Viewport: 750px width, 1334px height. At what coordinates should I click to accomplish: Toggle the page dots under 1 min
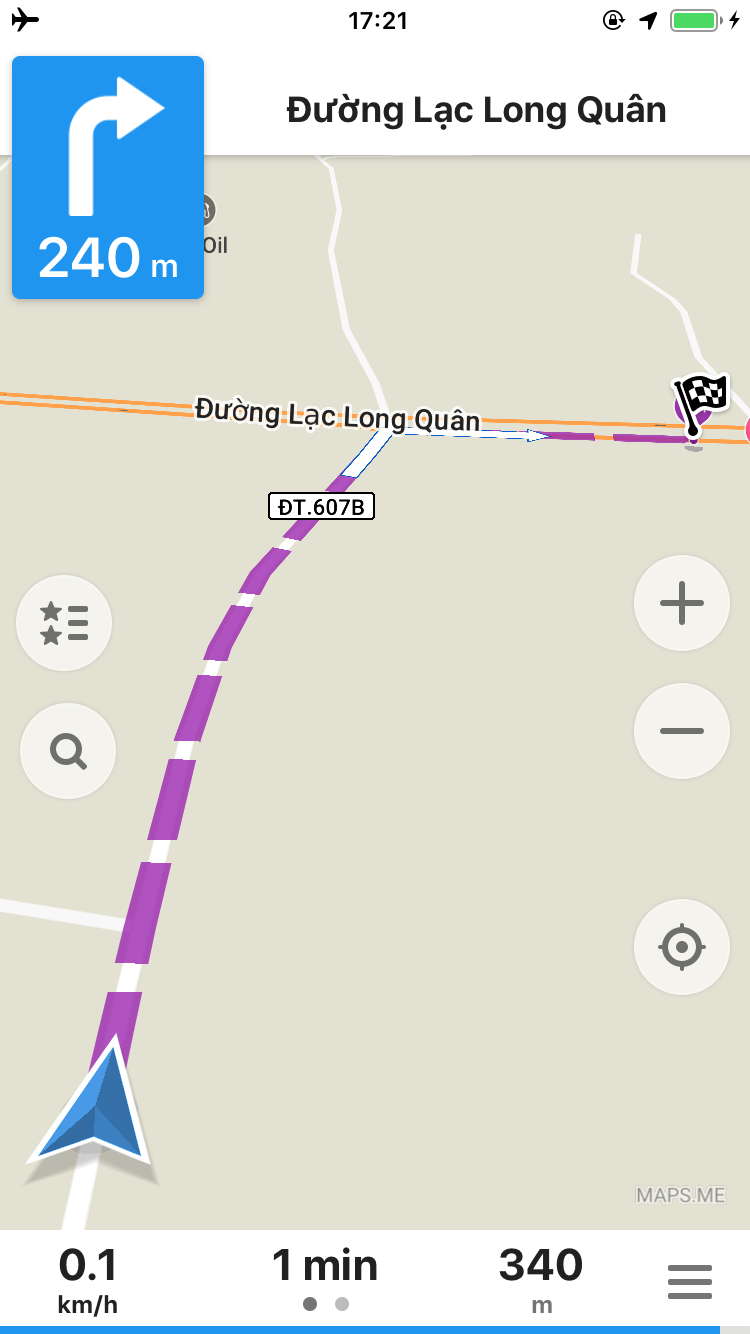point(326,1304)
